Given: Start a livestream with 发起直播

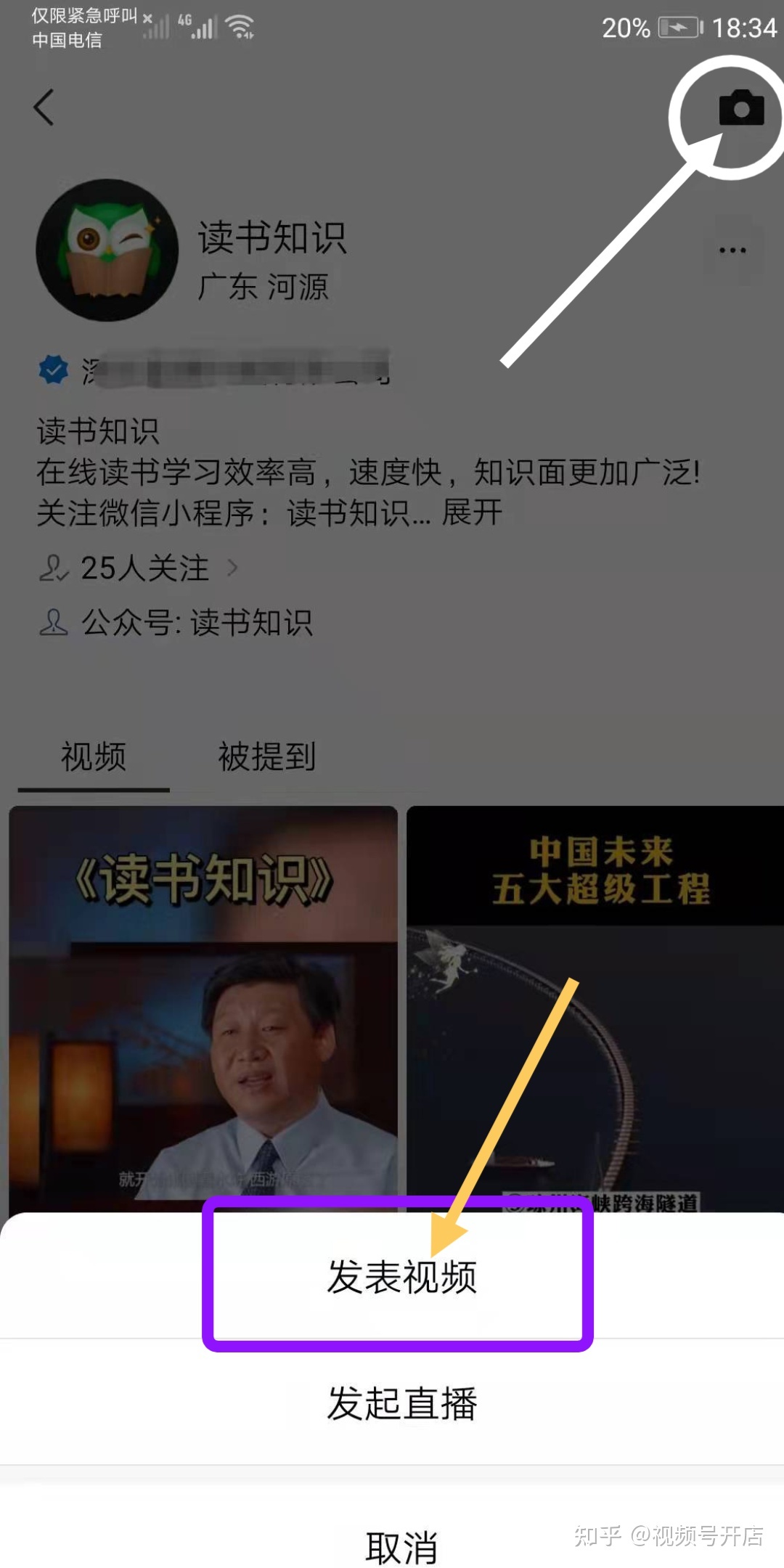Looking at the screenshot, I should (401, 1403).
